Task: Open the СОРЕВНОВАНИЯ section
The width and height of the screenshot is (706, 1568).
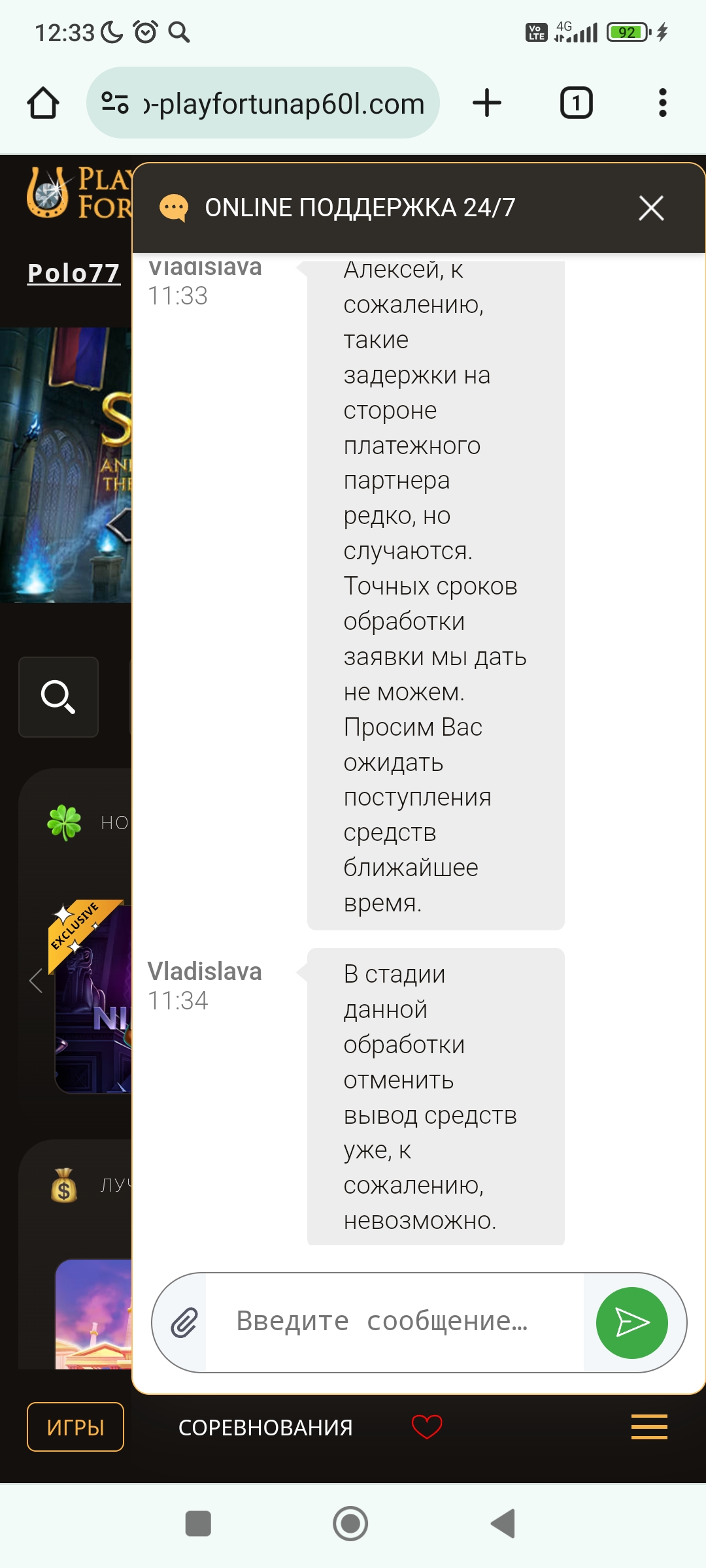Action: pos(265,1428)
